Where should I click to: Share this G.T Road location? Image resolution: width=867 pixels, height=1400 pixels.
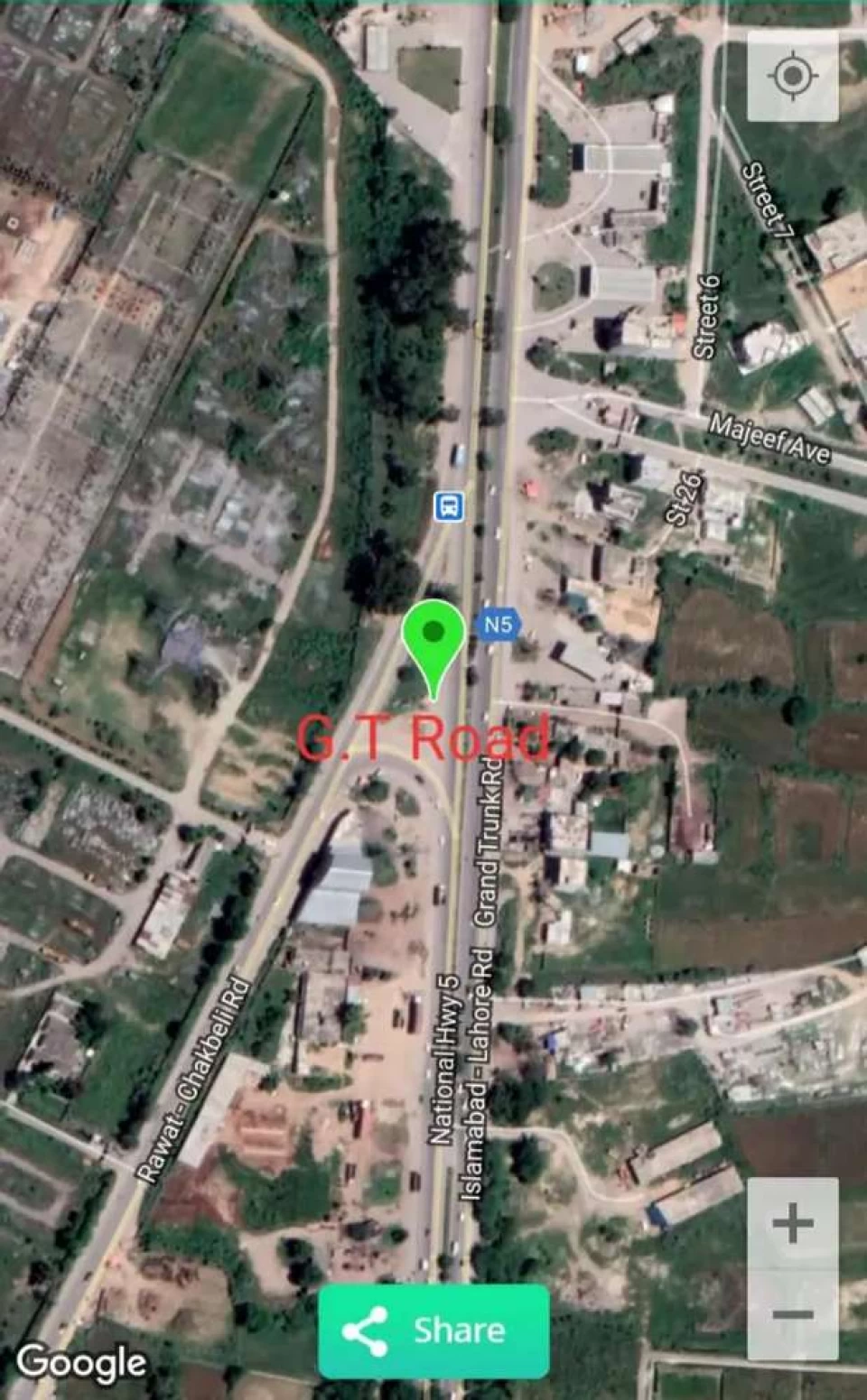pos(433,1330)
